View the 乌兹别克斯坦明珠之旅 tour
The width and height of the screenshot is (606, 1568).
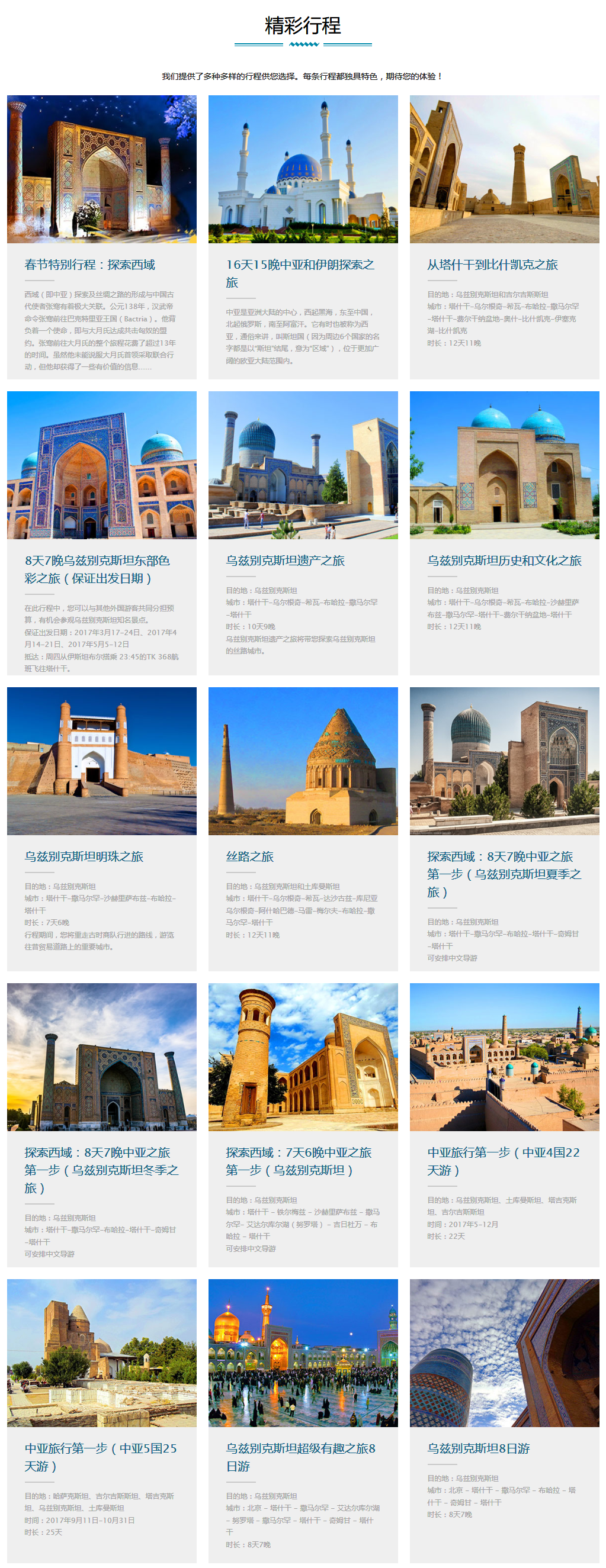point(84,857)
